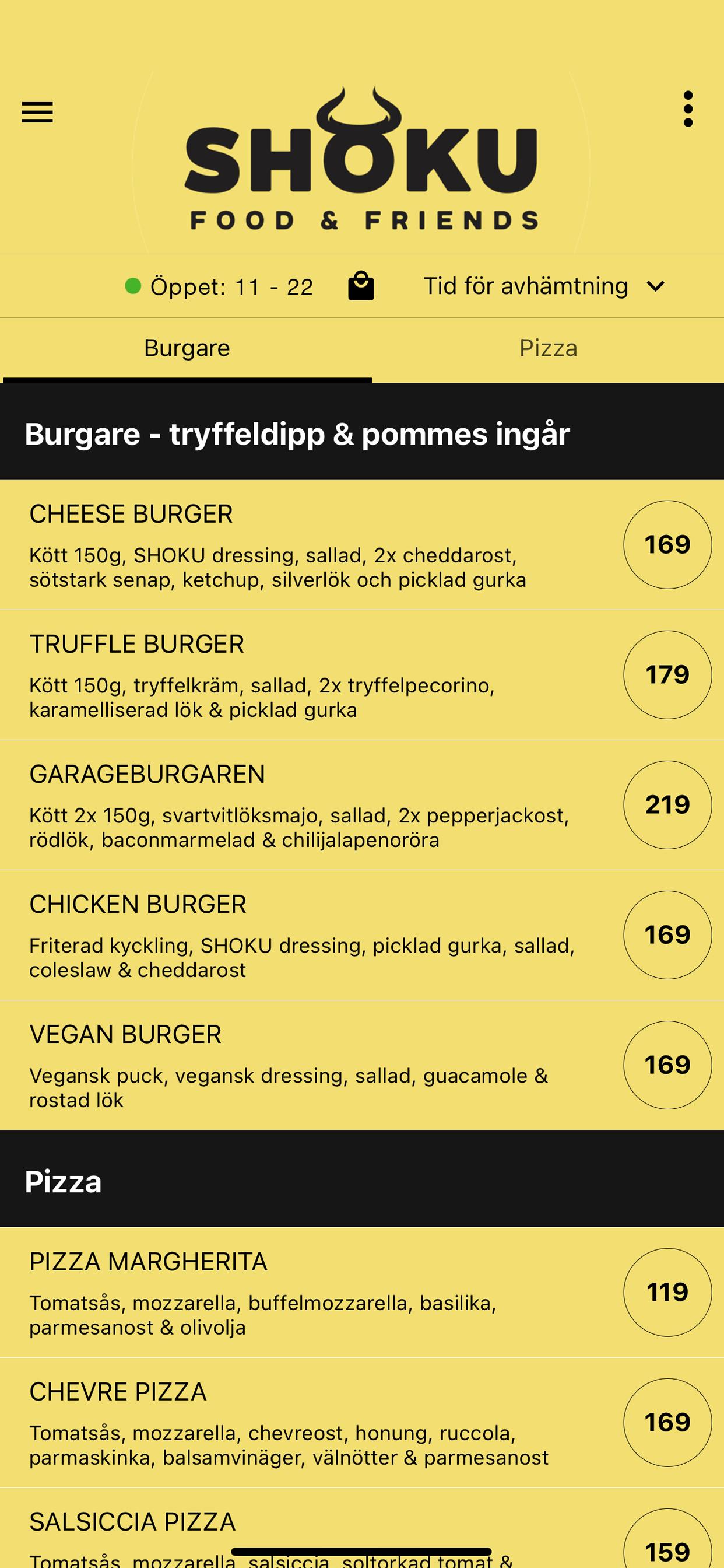This screenshot has height=1568, width=724.
Task: Open the hamburger drawer menu
Action: tap(37, 113)
